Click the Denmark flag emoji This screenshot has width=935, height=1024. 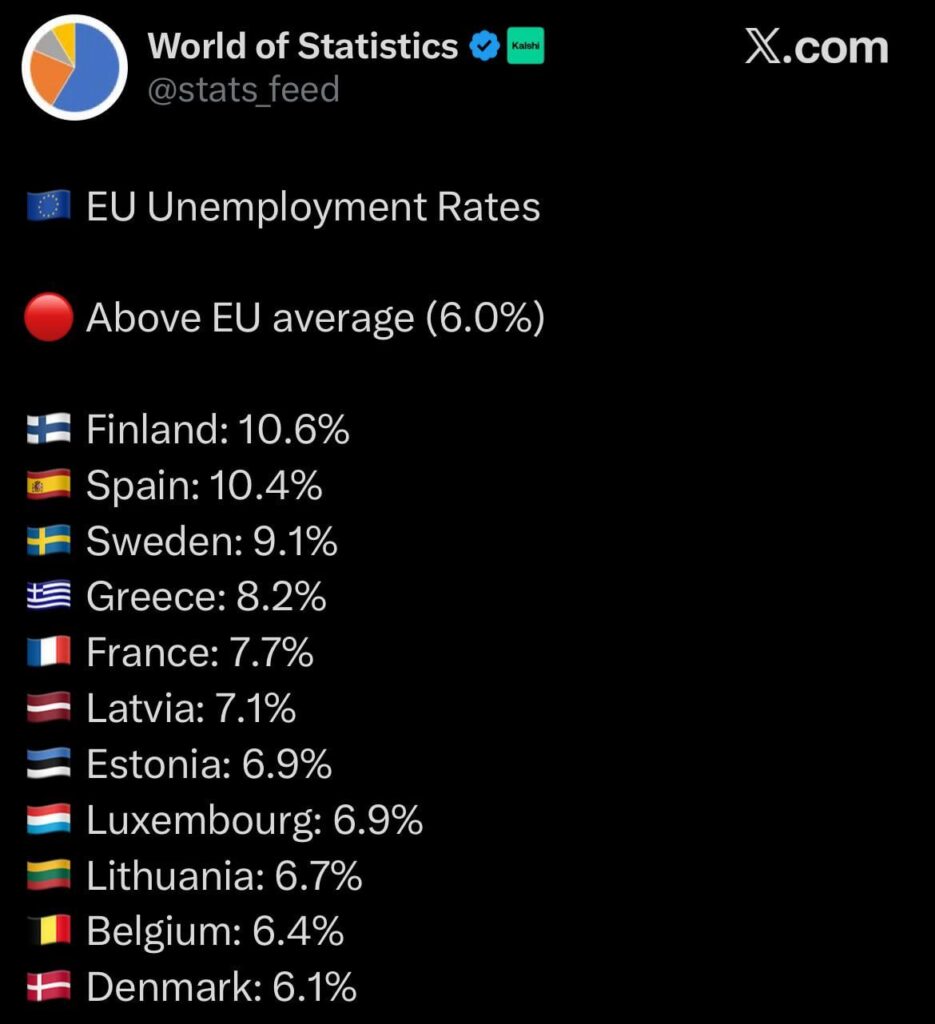[47, 988]
